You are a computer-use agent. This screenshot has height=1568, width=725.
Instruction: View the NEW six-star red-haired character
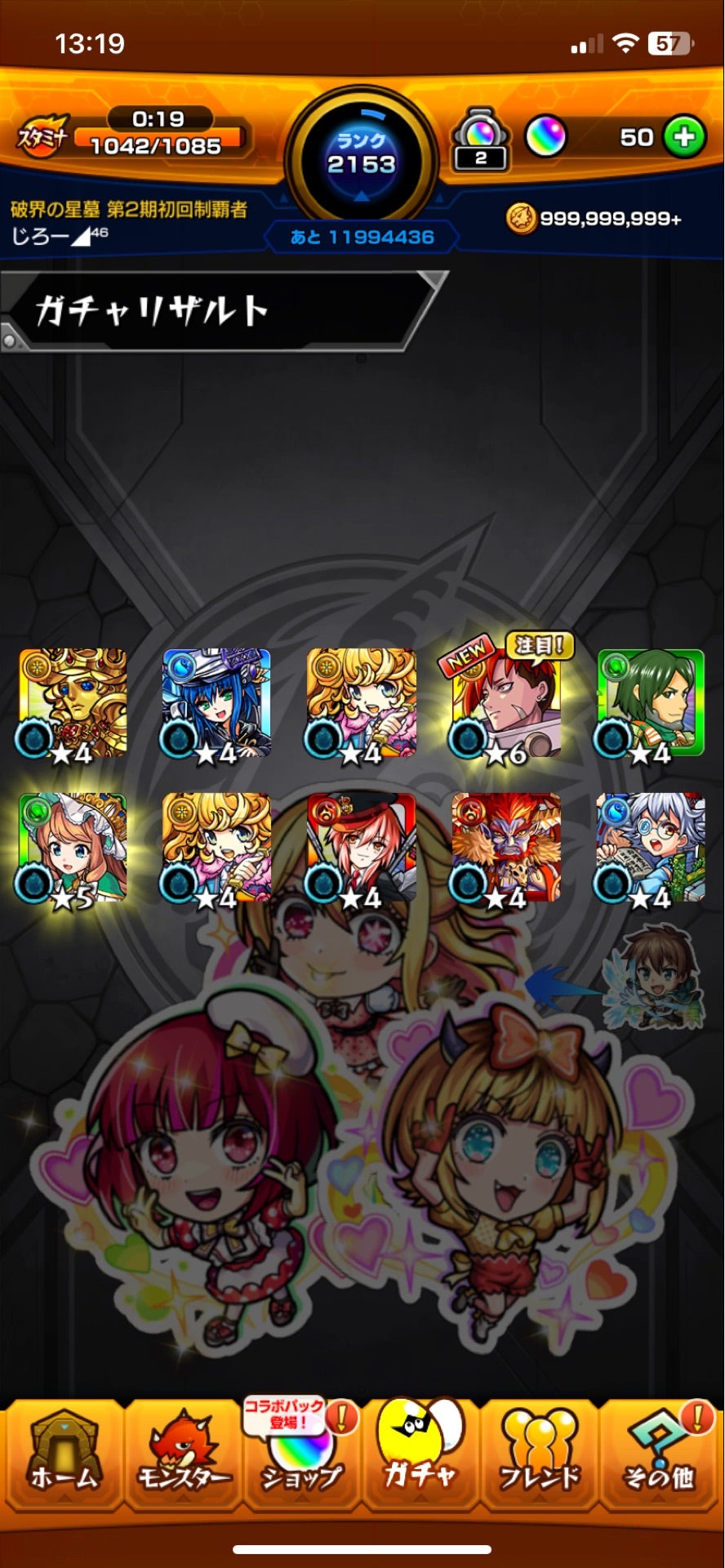point(506,702)
